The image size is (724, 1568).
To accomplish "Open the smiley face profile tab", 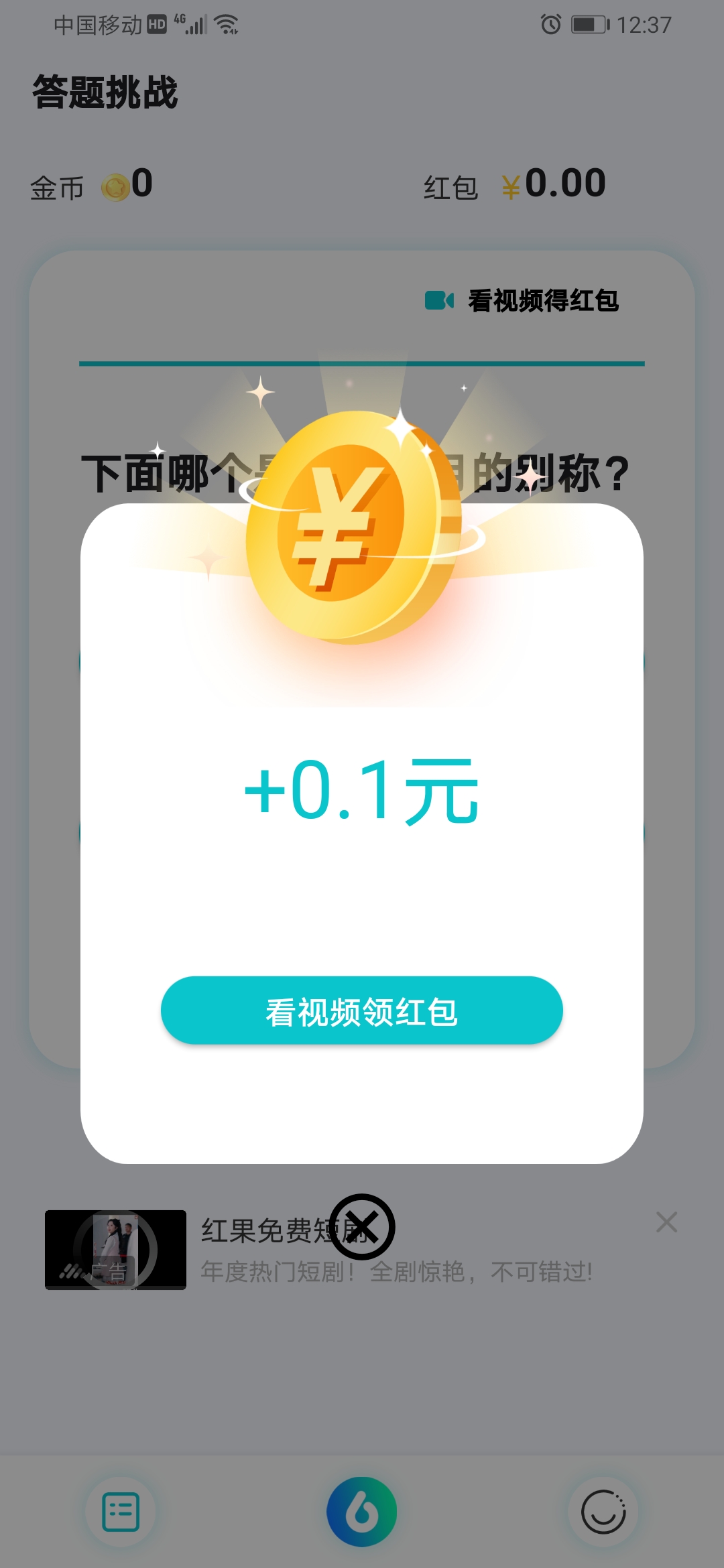I will pos(603,1512).
